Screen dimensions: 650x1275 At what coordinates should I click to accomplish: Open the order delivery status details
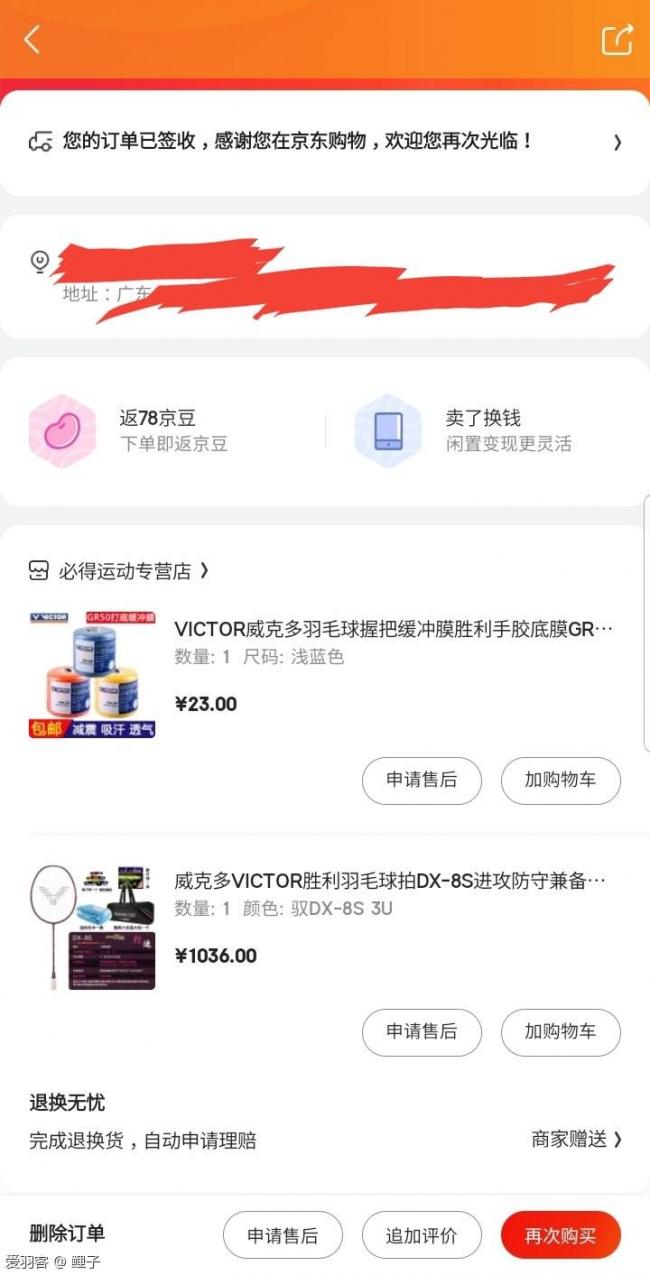pyautogui.click(x=324, y=142)
